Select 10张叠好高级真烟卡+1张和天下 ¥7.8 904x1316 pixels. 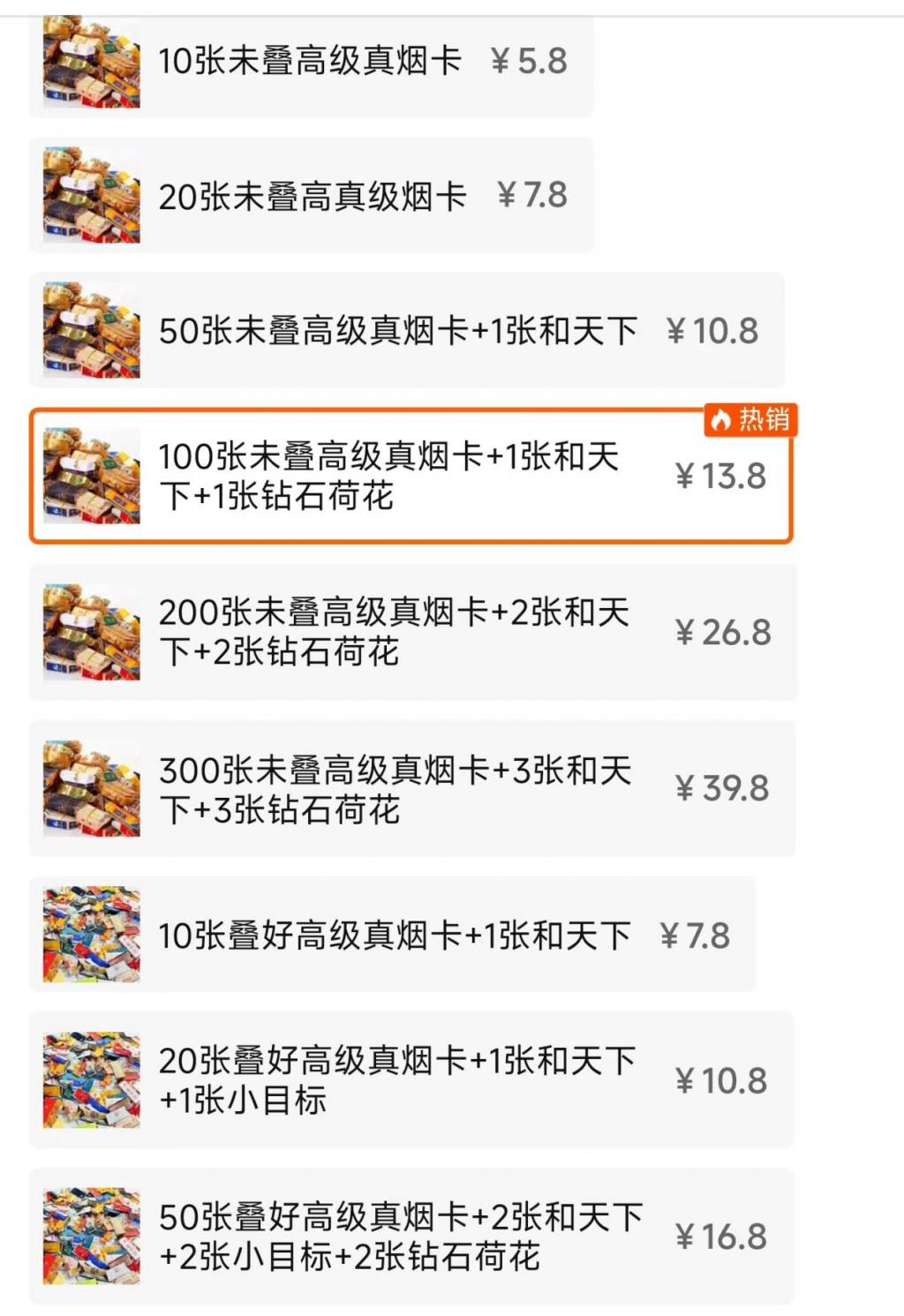point(393,936)
